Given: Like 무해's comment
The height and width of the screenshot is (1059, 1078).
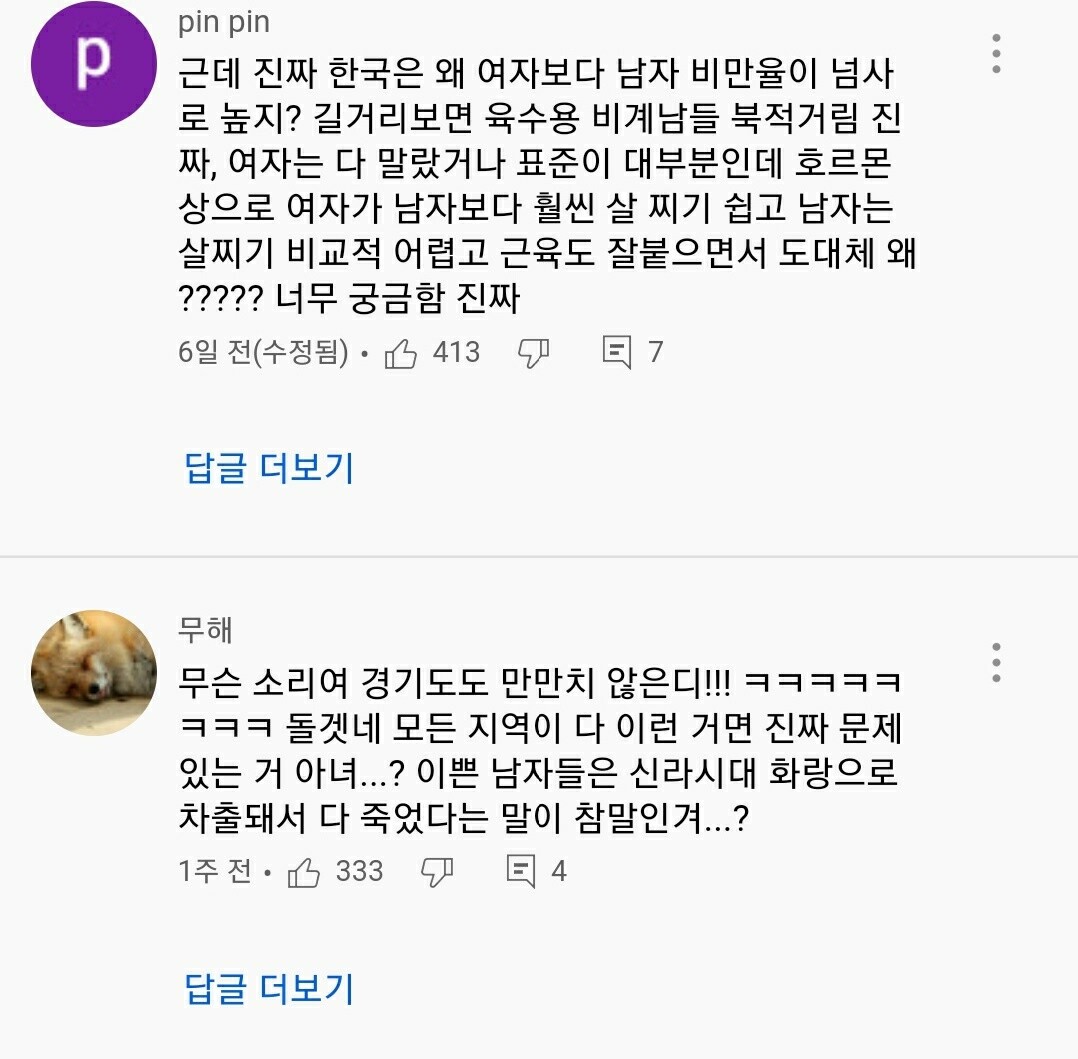Looking at the screenshot, I should [x=304, y=872].
